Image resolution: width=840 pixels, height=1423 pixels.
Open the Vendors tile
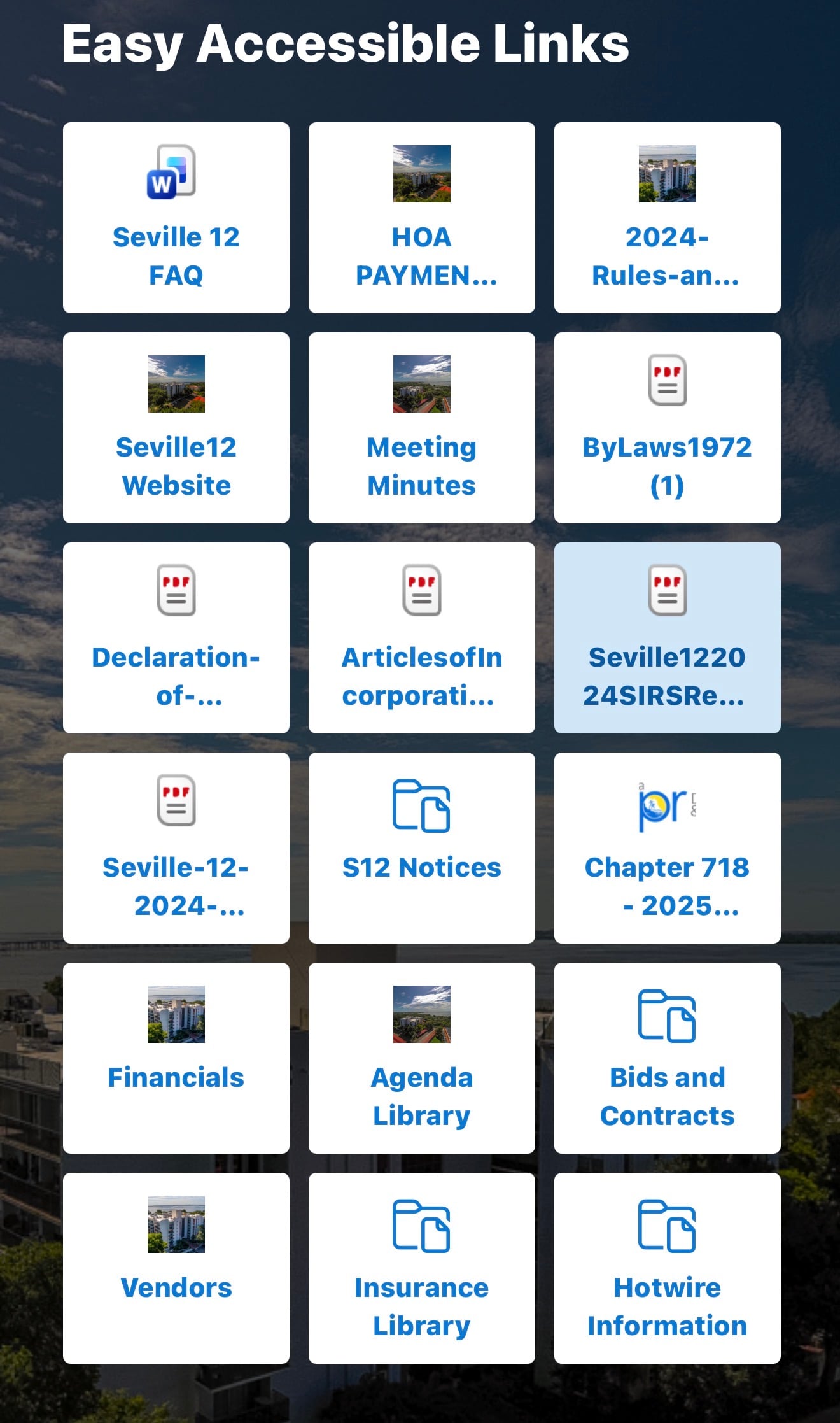click(x=176, y=1268)
